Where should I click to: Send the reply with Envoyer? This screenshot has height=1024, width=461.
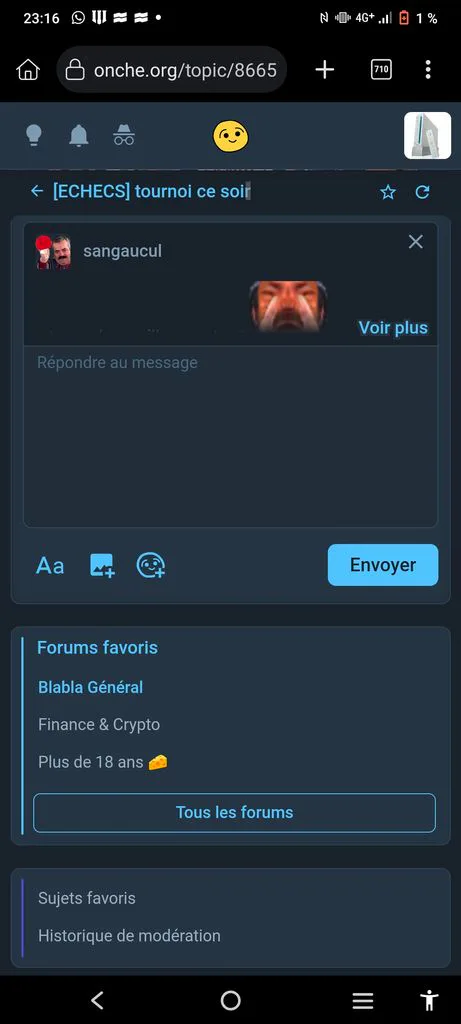coord(383,565)
